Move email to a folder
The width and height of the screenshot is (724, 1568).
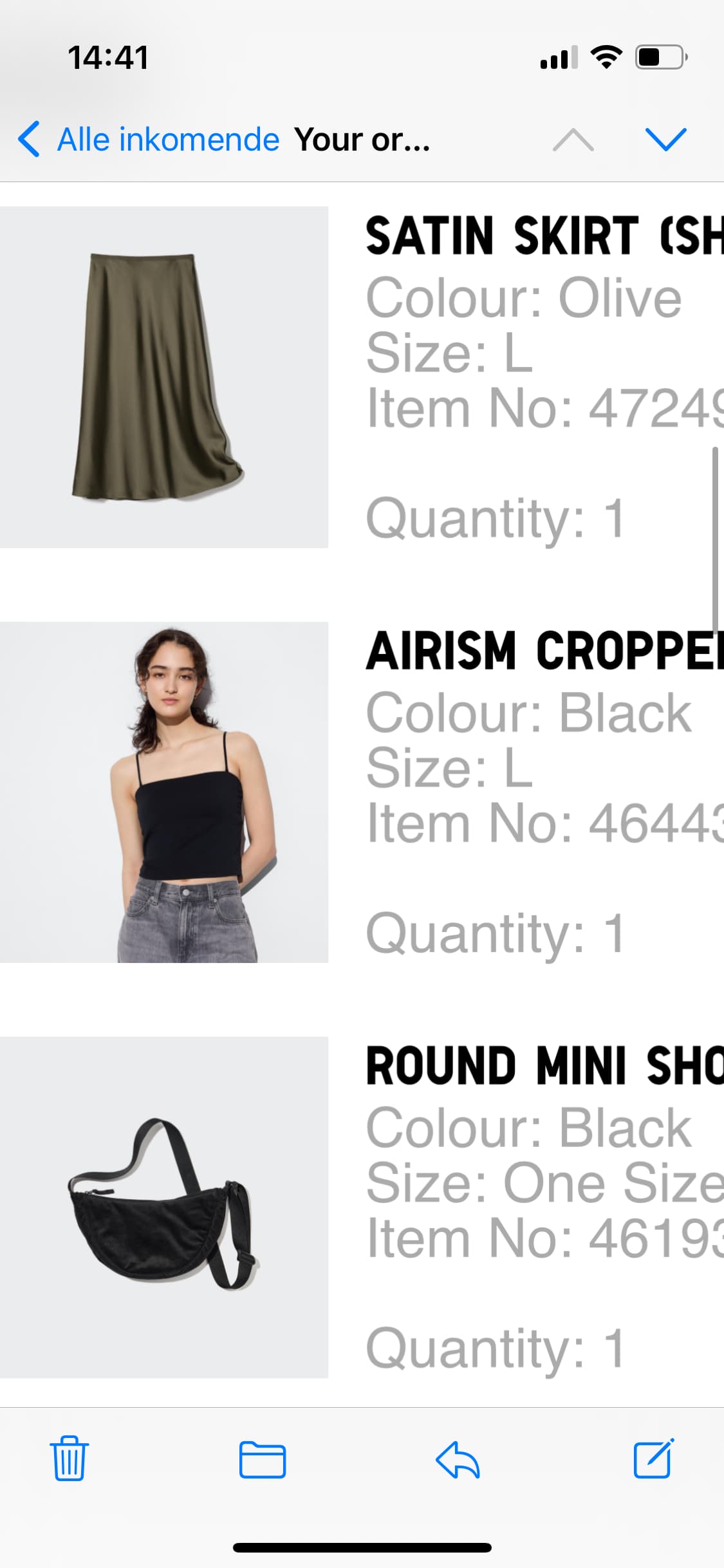pyautogui.click(x=263, y=1459)
